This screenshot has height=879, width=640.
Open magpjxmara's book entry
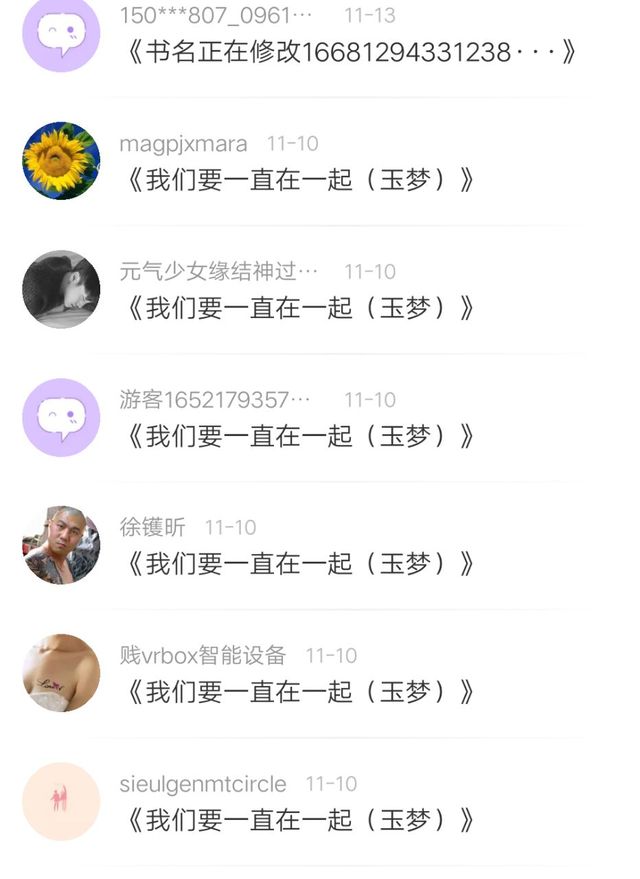(x=300, y=180)
